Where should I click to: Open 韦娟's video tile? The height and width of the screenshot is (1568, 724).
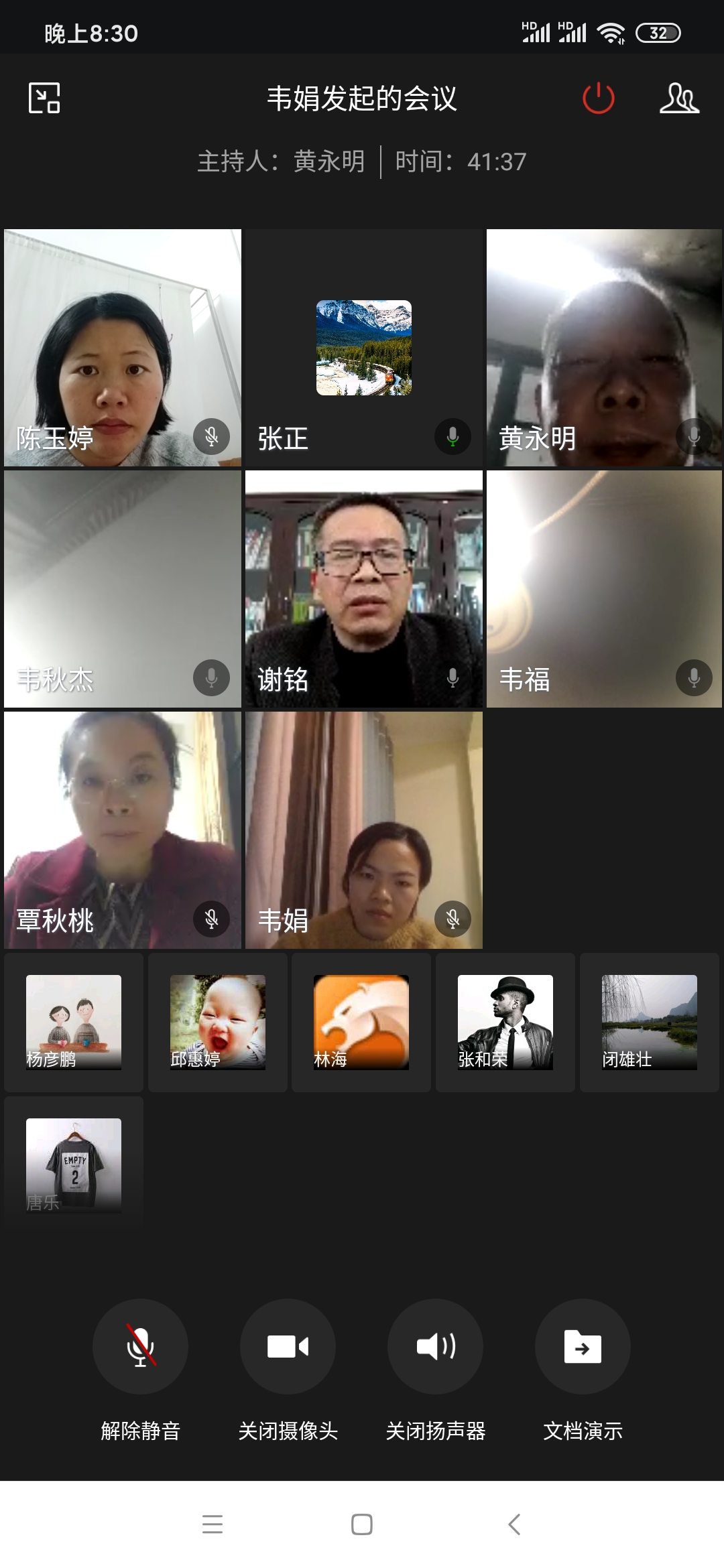pos(364,830)
